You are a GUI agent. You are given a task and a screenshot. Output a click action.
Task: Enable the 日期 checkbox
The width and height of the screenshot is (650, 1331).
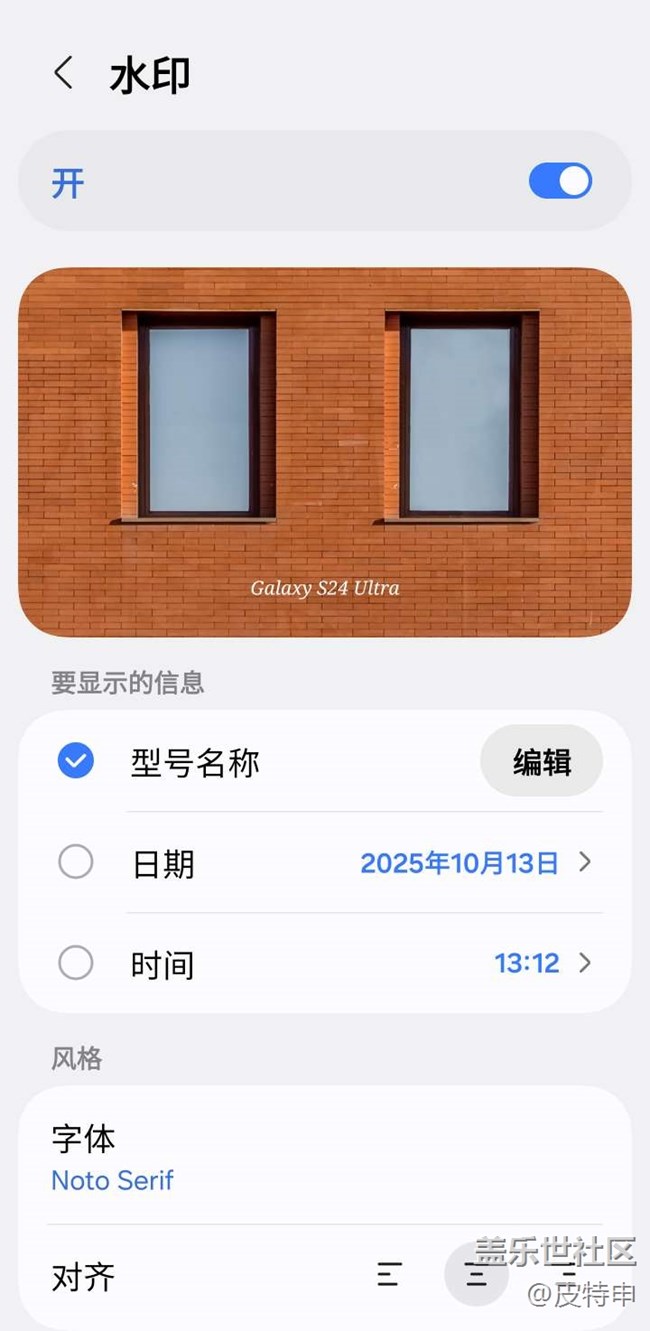(76, 862)
